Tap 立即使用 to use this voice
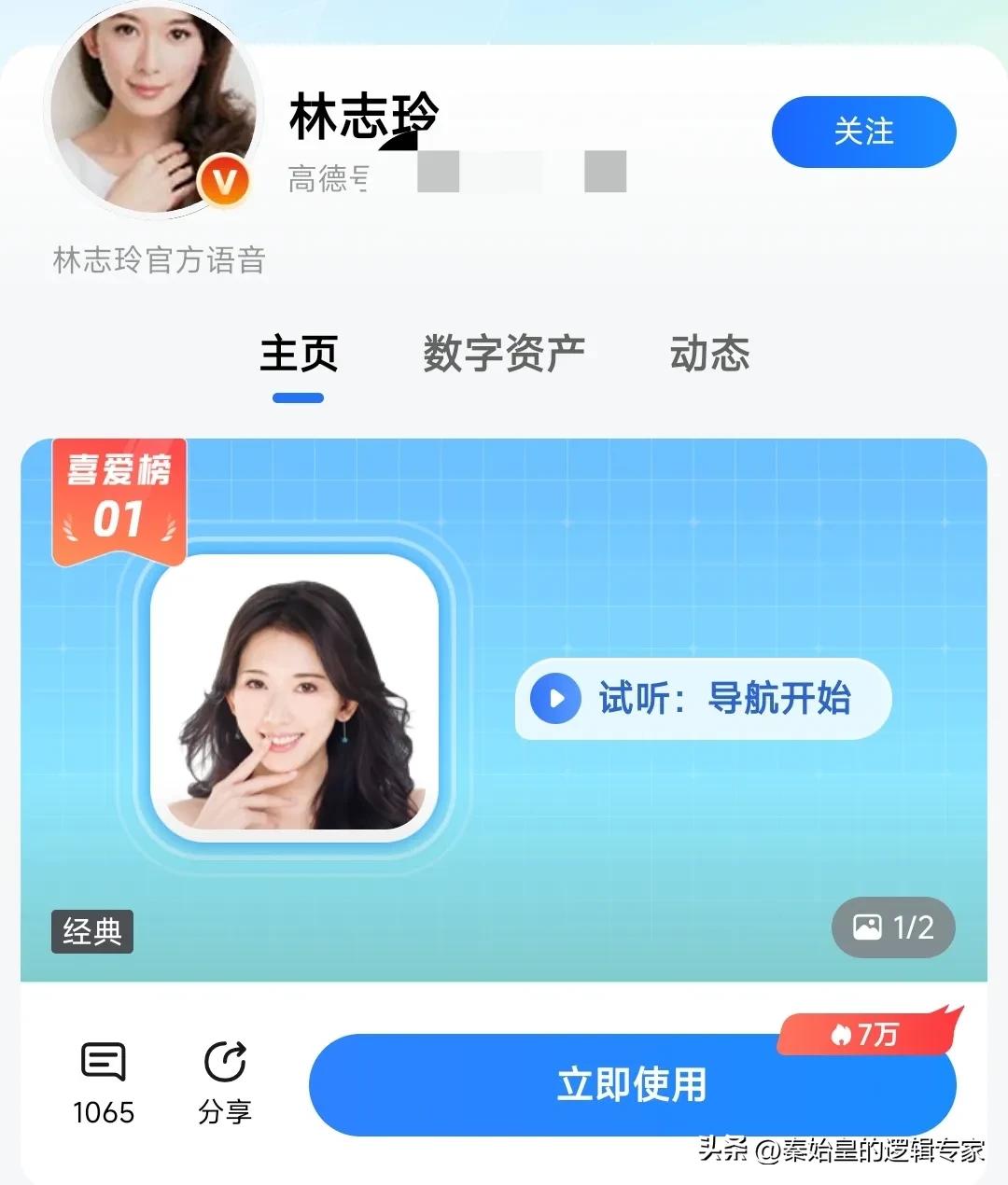The height and width of the screenshot is (1185, 1008). tap(632, 1085)
